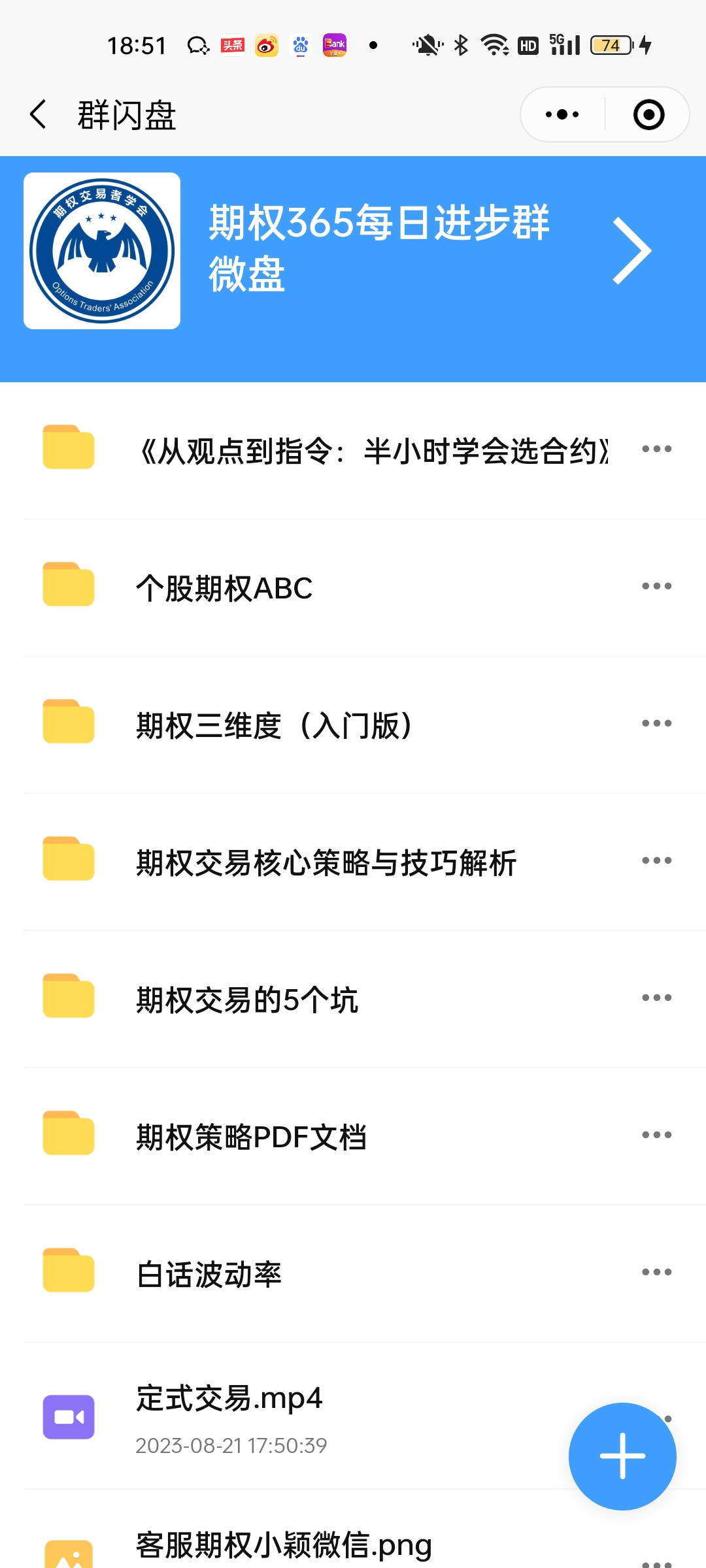The height and width of the screenshot is (1568, 706).
Task: Open 期权365每日进步群微盘 group header
Action: click(378, 250)
